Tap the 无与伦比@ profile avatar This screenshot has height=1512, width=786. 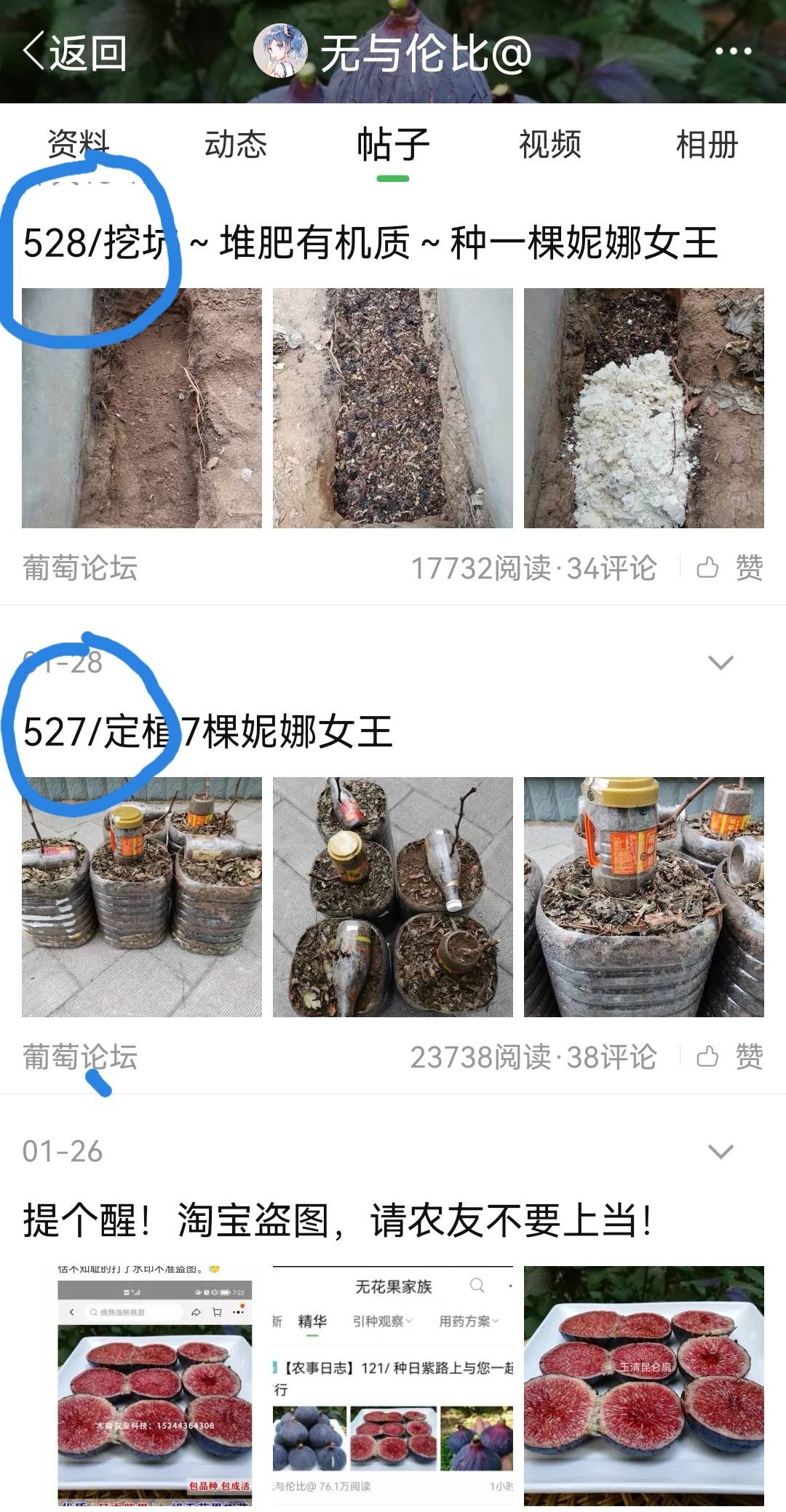click(280, 51)
